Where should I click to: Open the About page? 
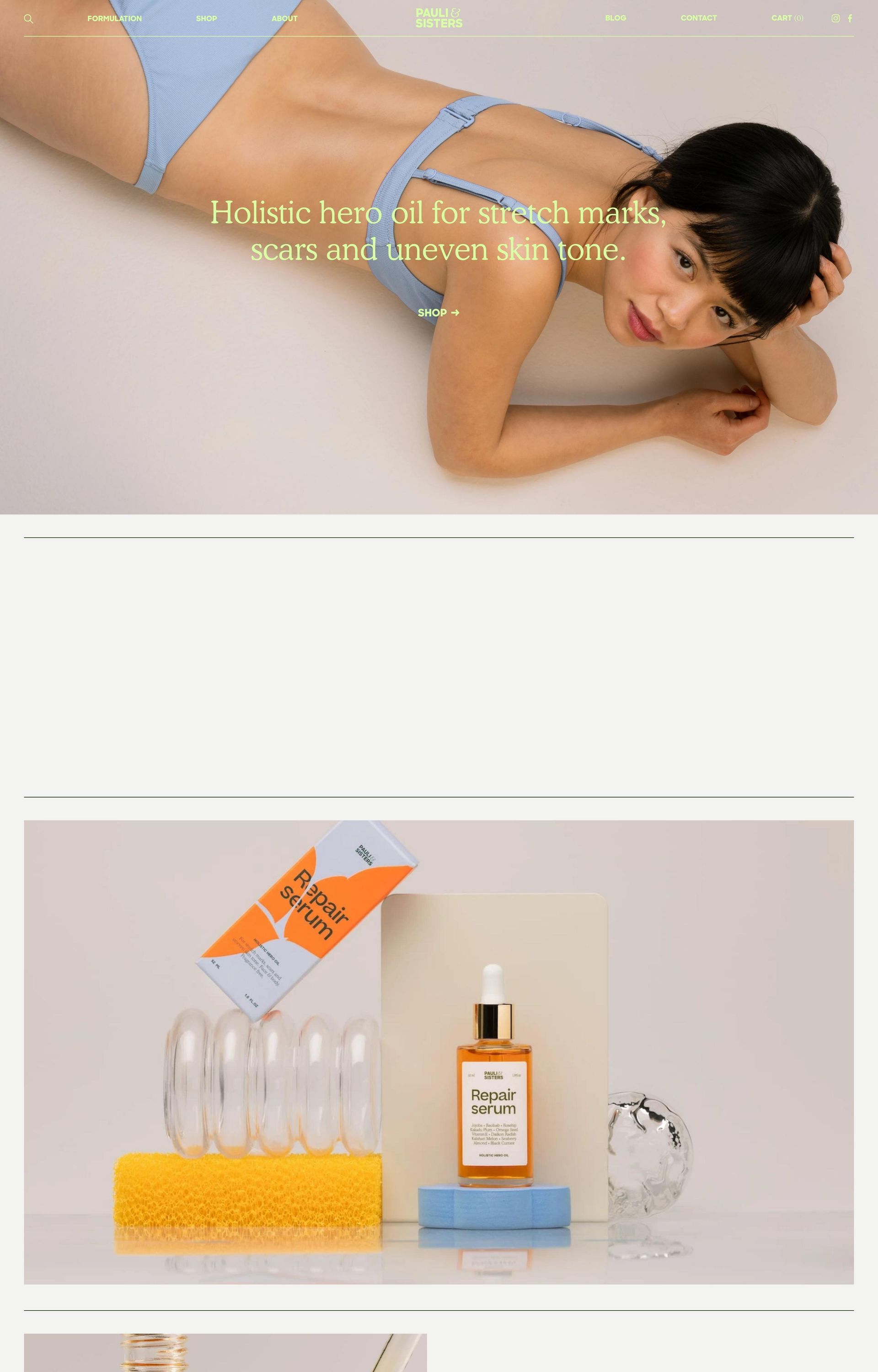point(284,19)
